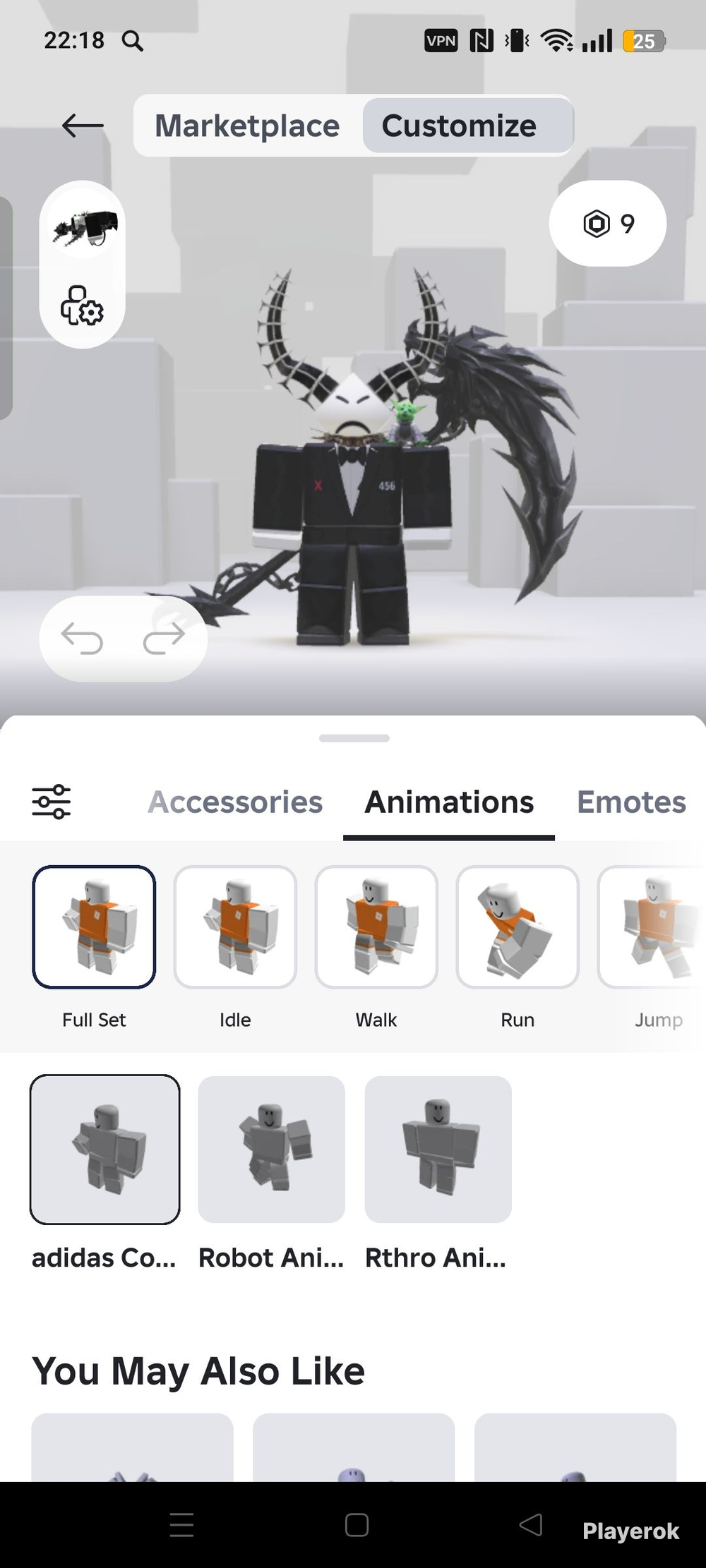Screen dimensions: 706x1568
Task: Pick the Walk animation type
Action: (x=376, y=927)
